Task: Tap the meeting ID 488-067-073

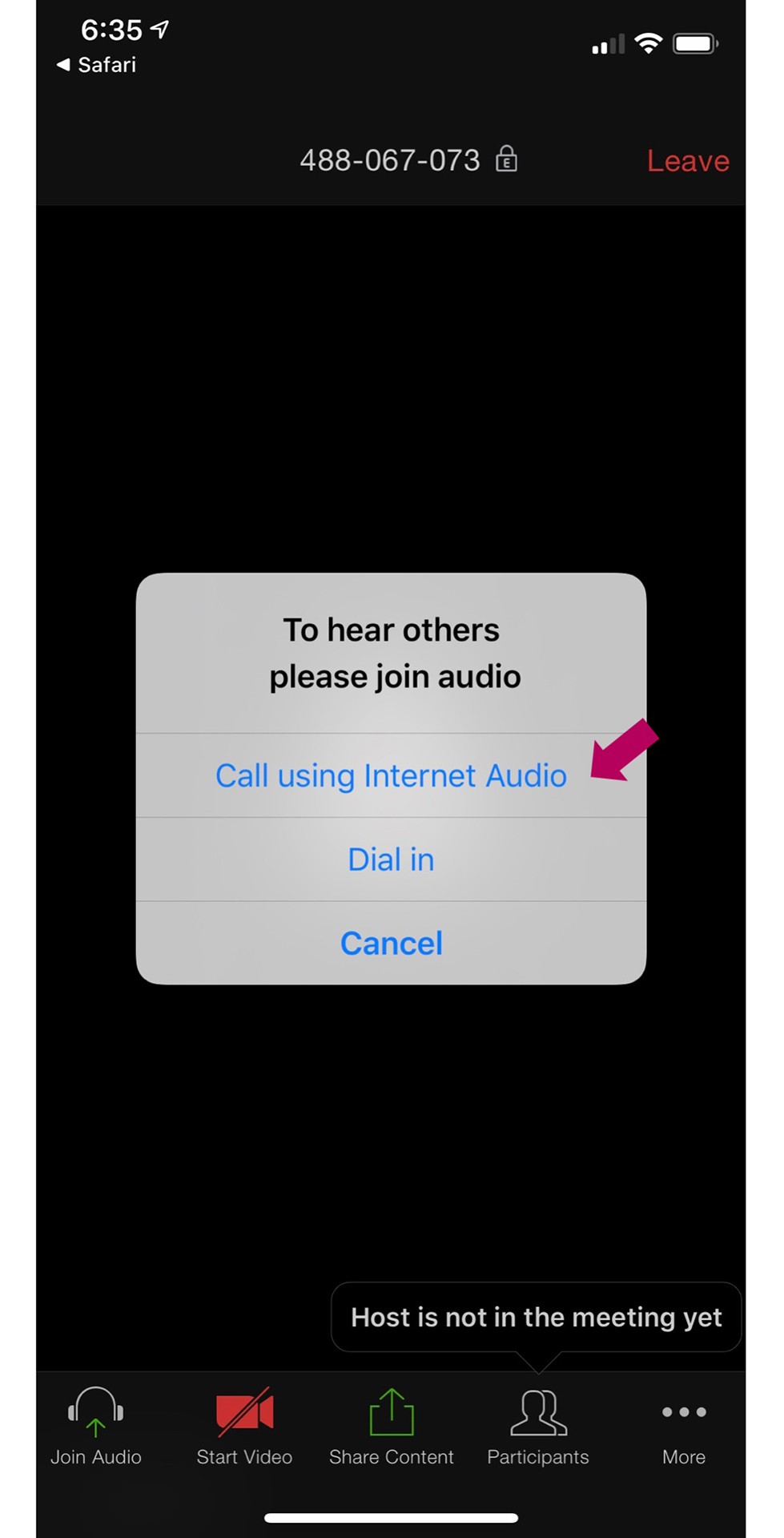Action: click(390, 160)
